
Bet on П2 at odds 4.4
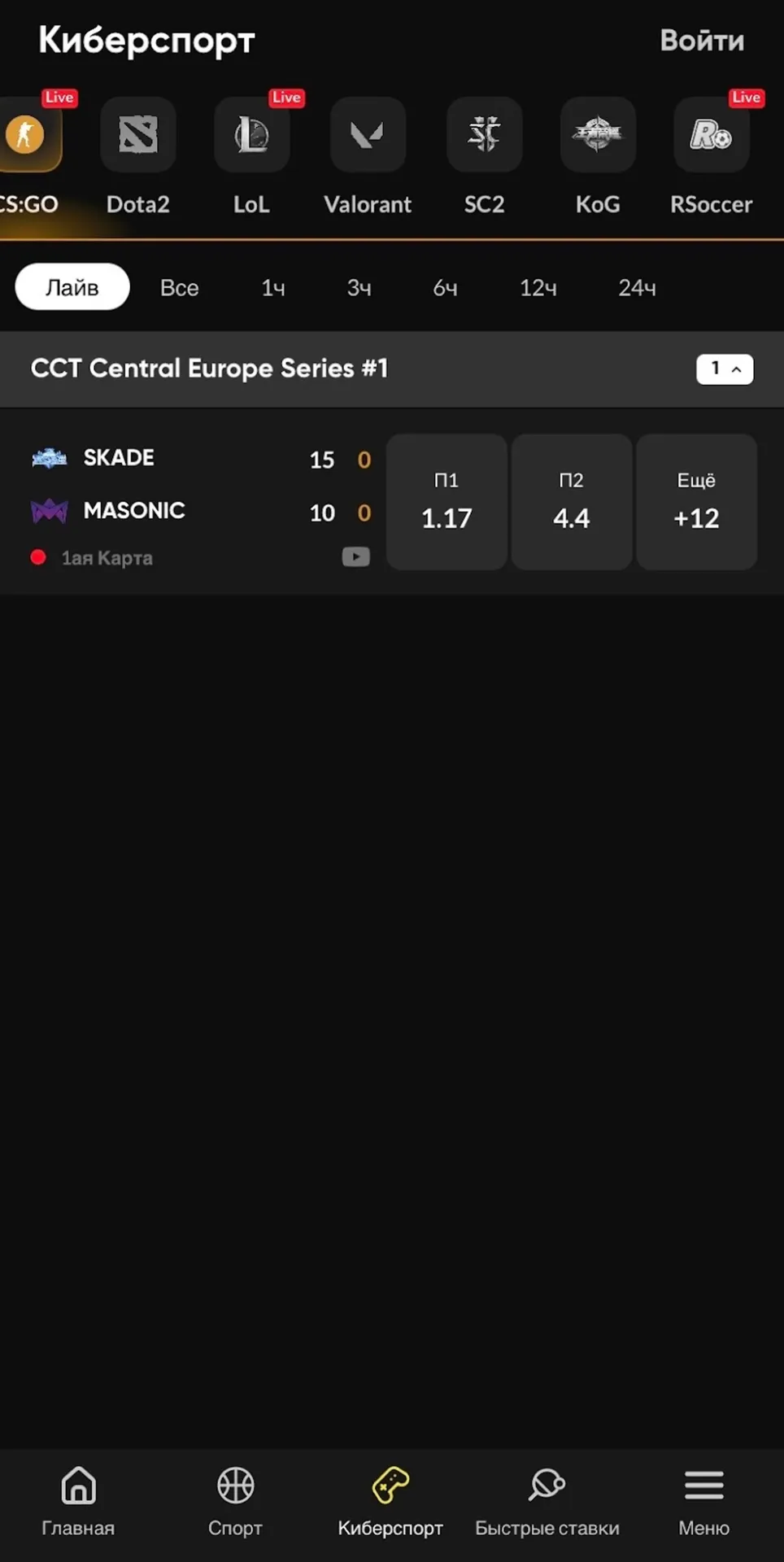(x=572, y=502)
